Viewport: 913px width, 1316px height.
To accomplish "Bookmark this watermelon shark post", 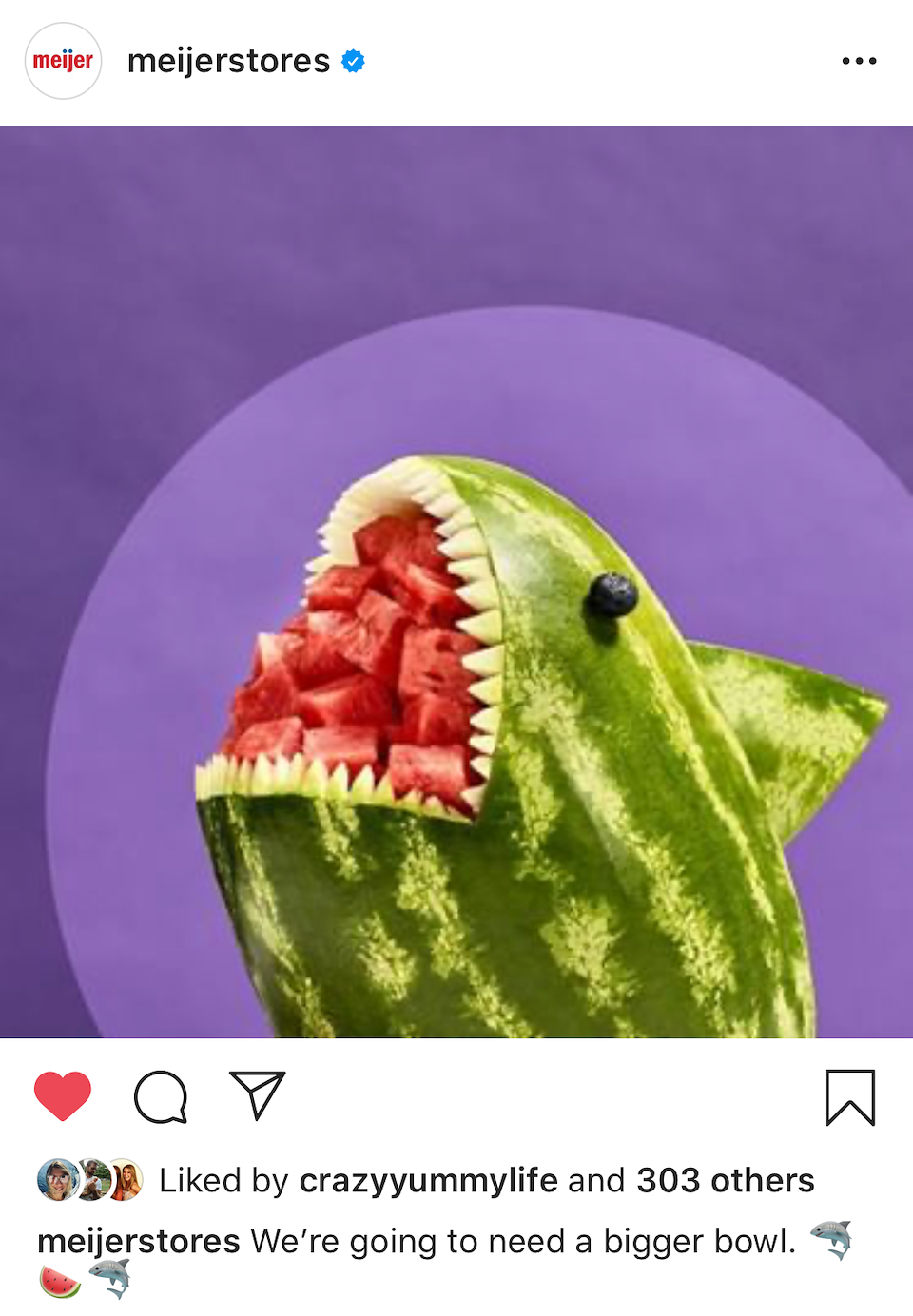I will (x=849, y=1096).
